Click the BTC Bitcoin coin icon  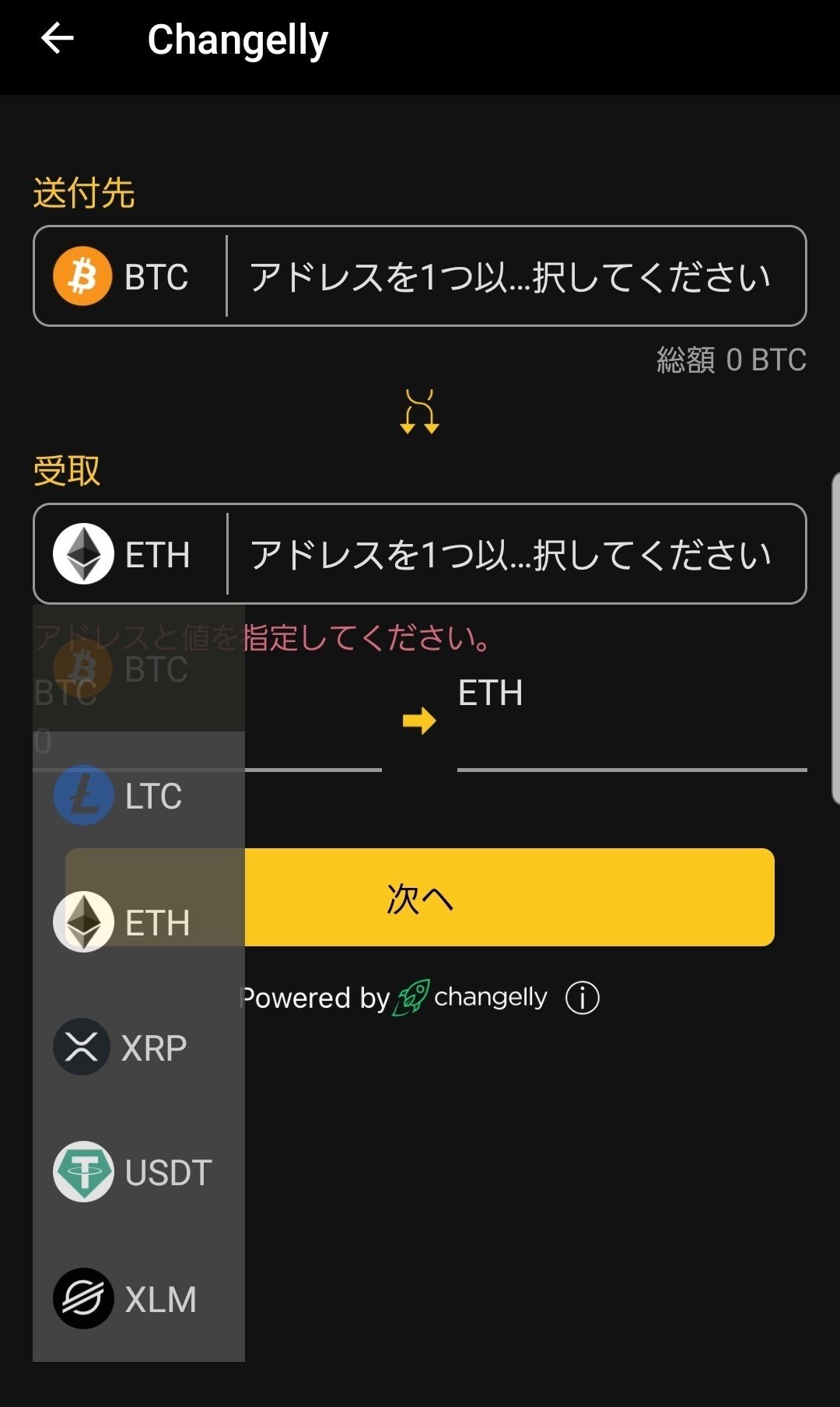coord(82,276)
